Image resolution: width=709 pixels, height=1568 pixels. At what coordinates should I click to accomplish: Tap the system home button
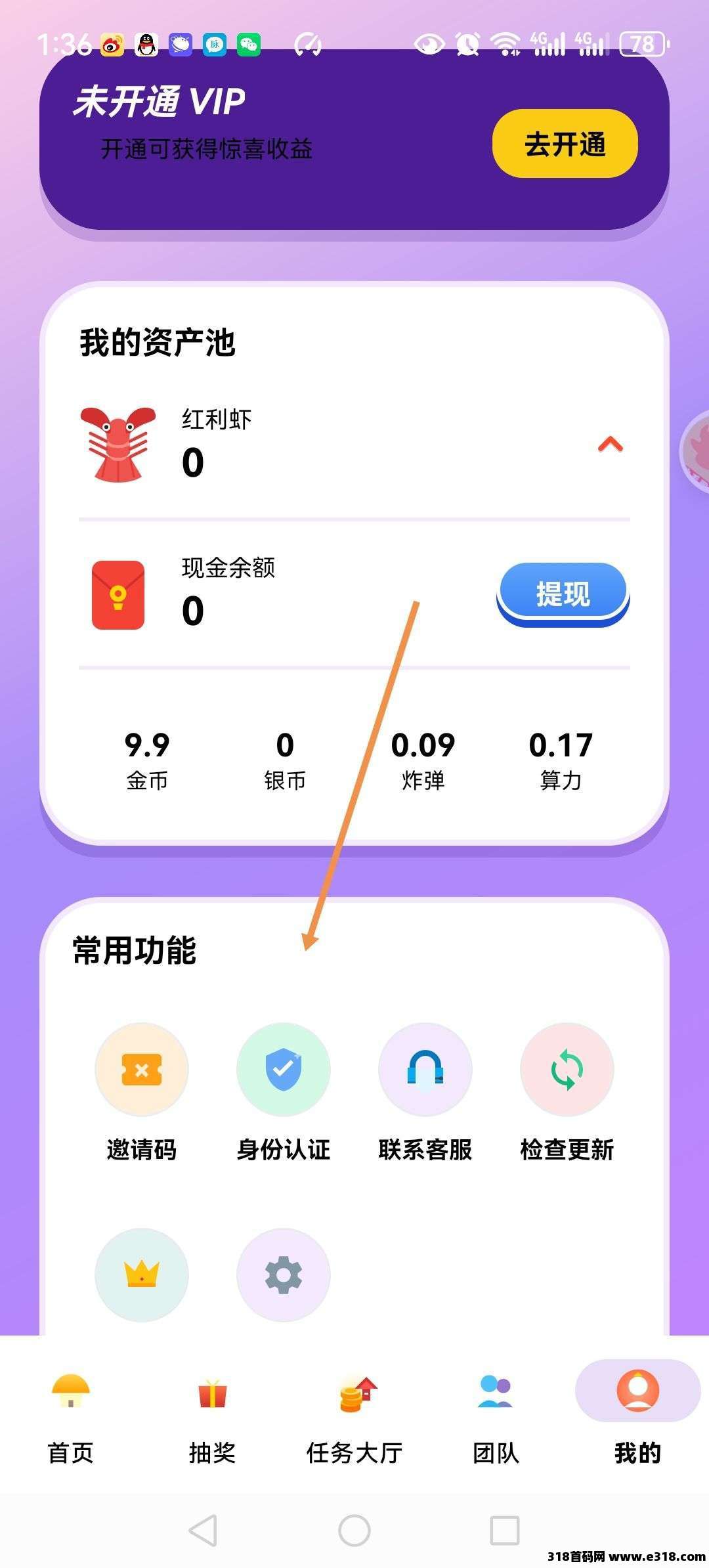(x=354, y=1531)
